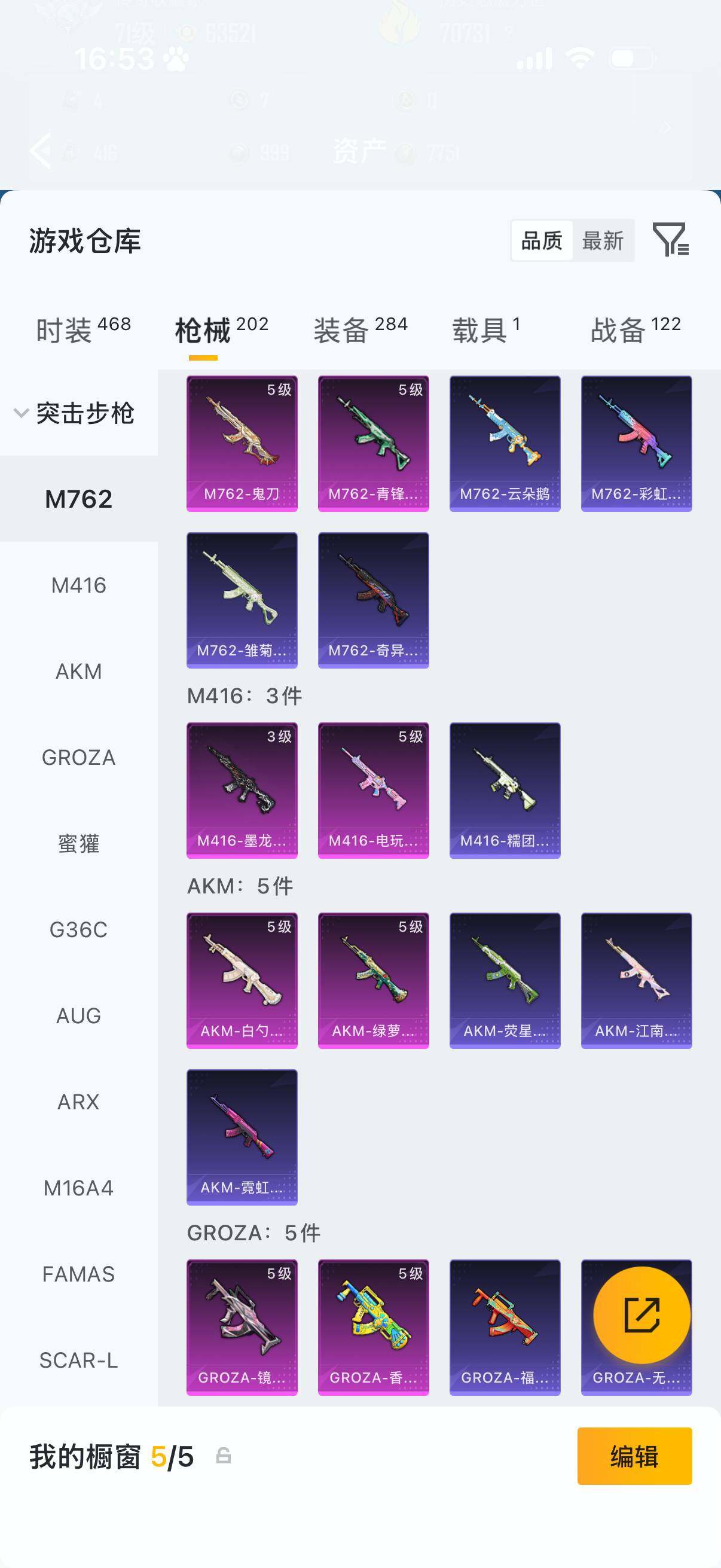Select 蜜獾 in the side list
This screenshot has width=721, height=1568.
[x=79, y=844]
